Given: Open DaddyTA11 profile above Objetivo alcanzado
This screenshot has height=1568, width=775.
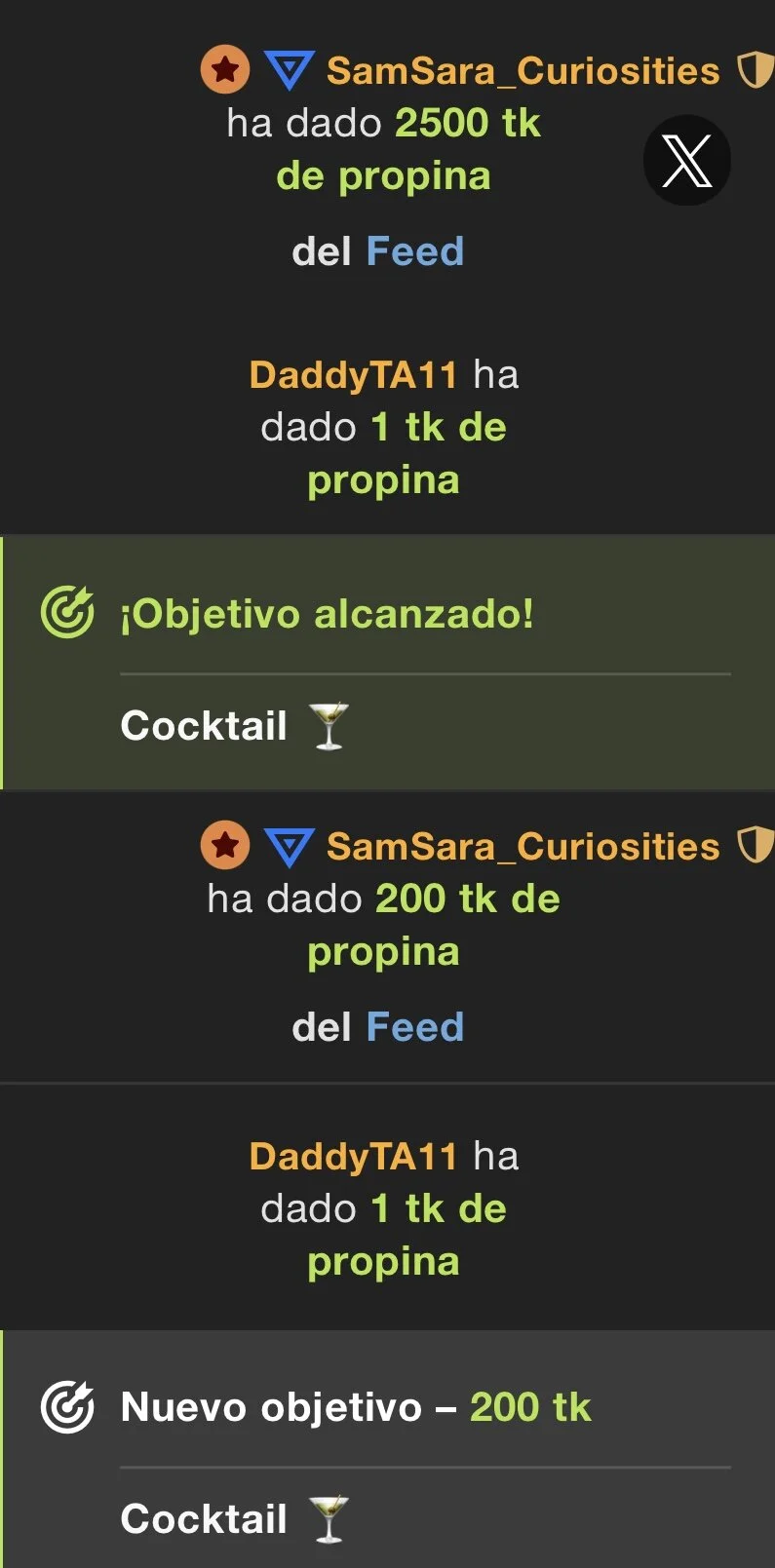Looking at the screenshot, I should [353, 375].
